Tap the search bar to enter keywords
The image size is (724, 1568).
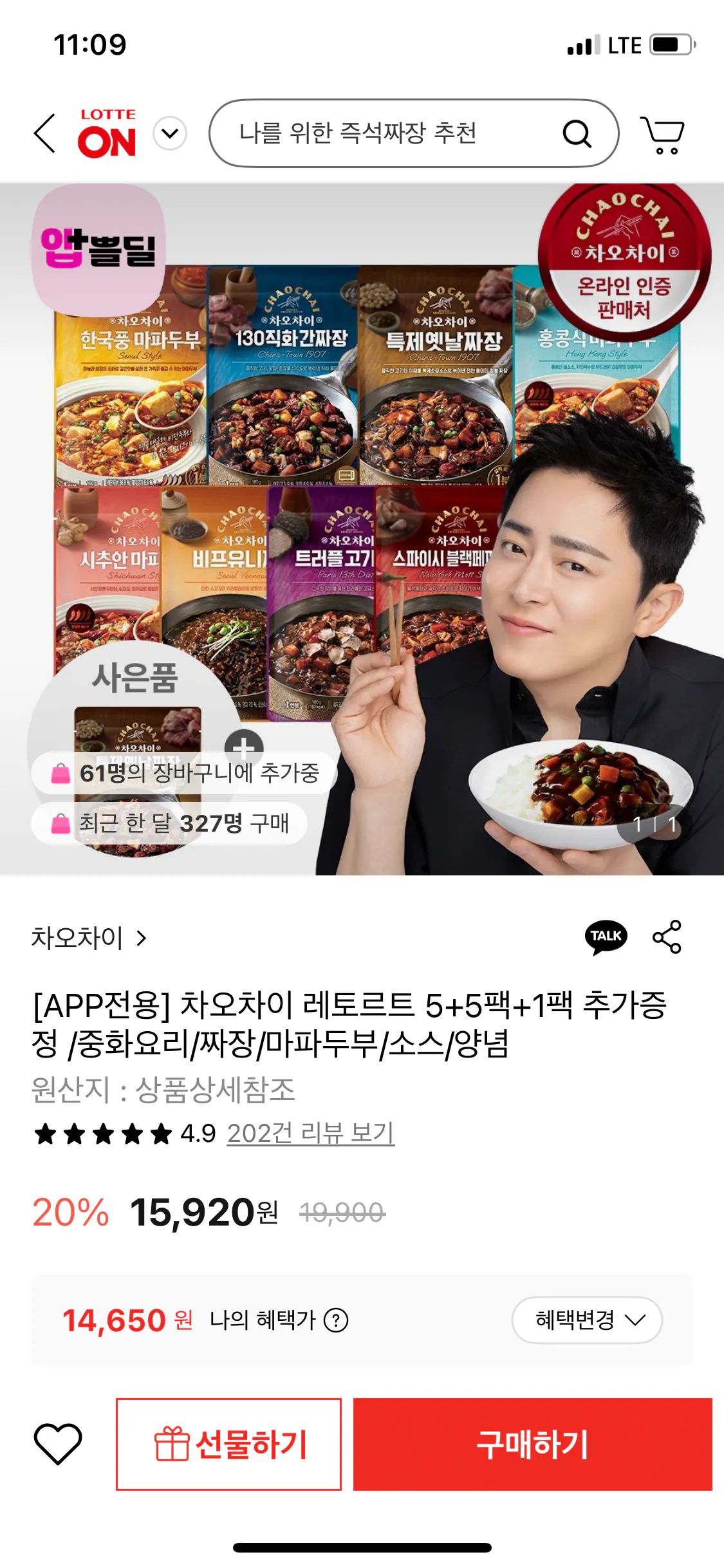[386, 133]
